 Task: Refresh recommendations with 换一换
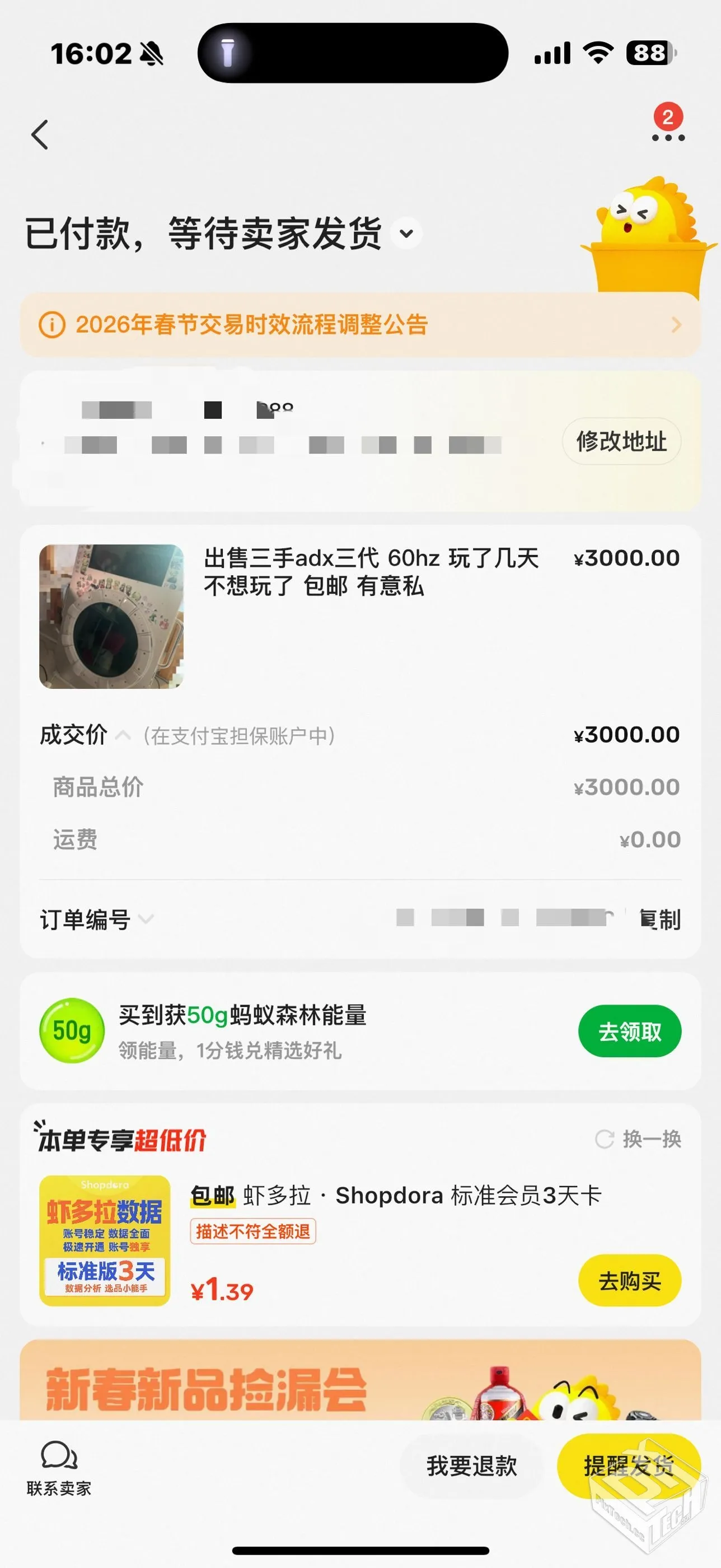coord(638,1139)
